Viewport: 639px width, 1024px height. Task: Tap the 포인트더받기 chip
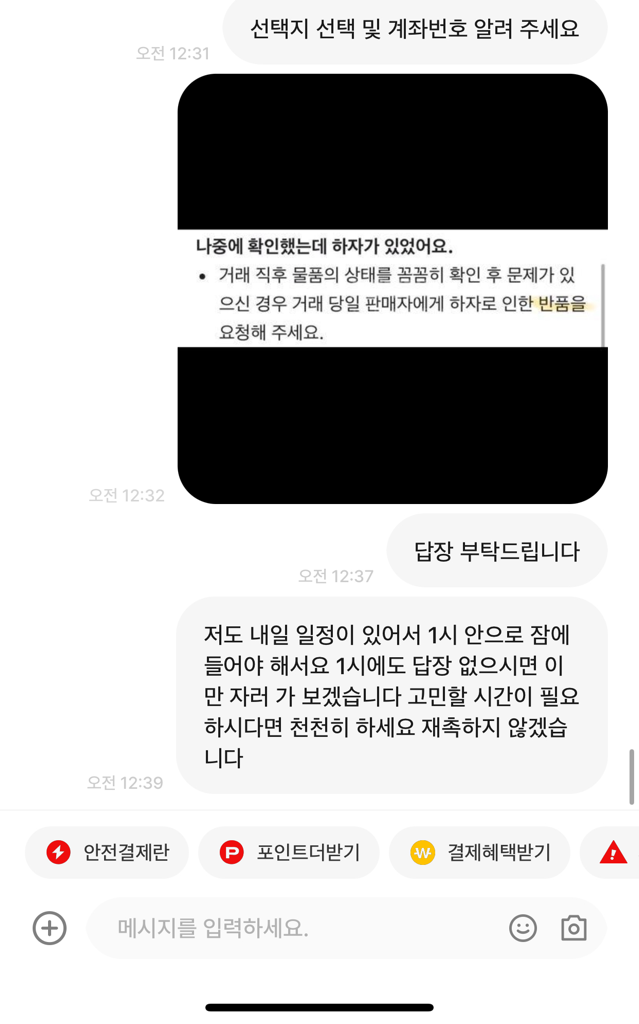coord(289,853)
